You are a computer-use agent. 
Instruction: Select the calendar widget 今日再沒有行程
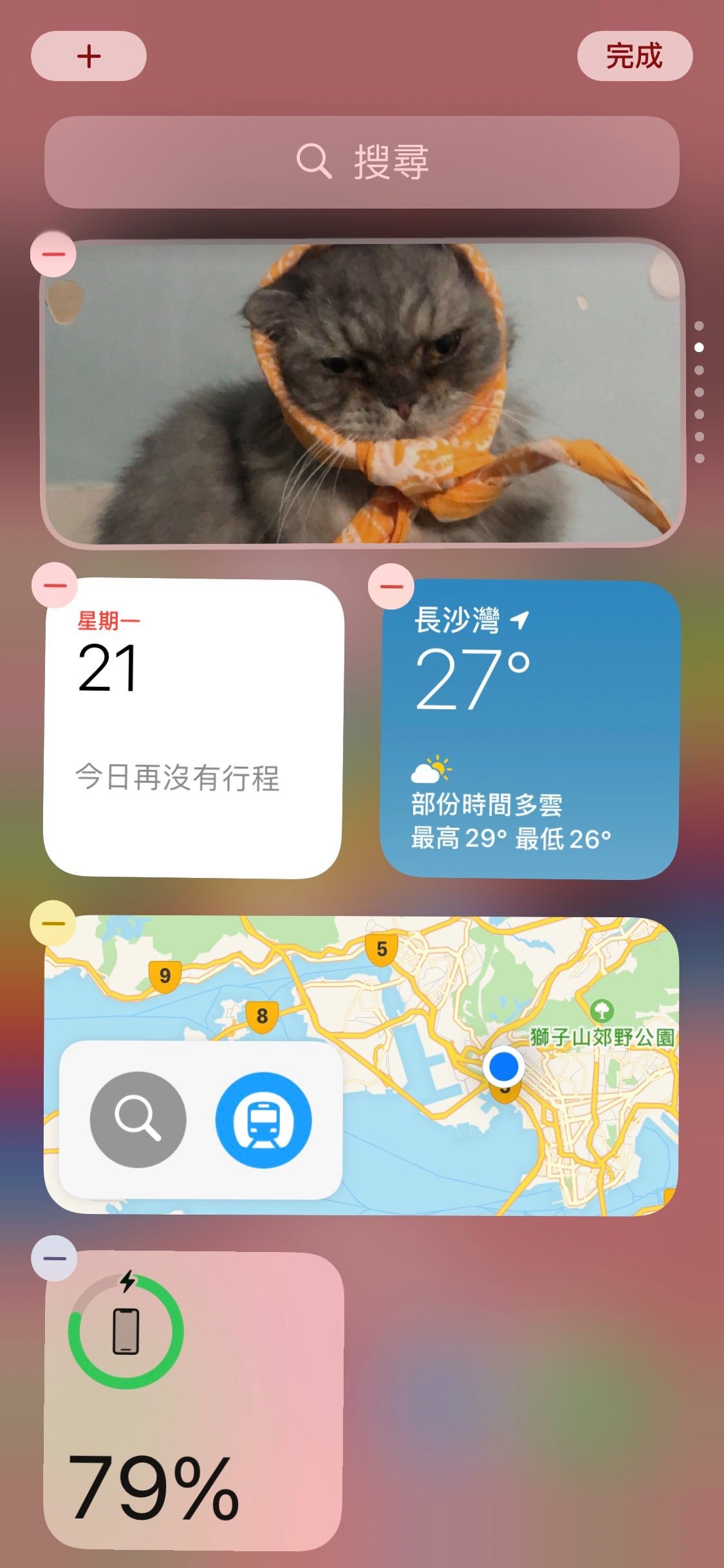pyautogui.click(x=192, y=729)
